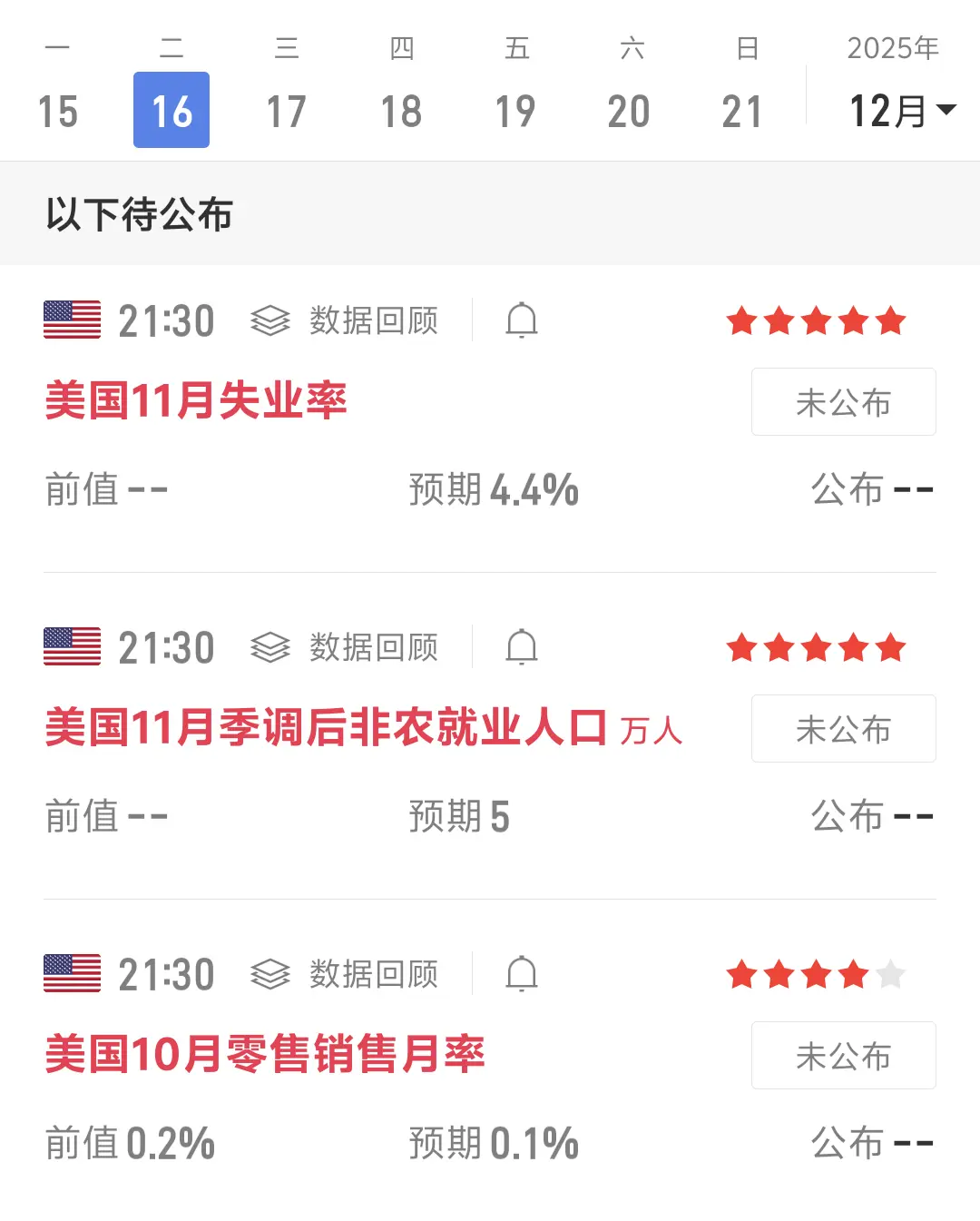The width and height of the screenshot is (980, 1221).
Task: Select Monday the 15th
Action: tap(57, 111)
